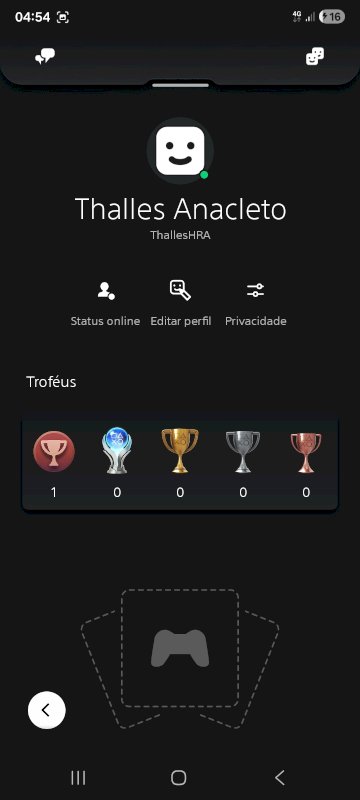
Task: Open the chat messages icon
Action: coord(45,57)
